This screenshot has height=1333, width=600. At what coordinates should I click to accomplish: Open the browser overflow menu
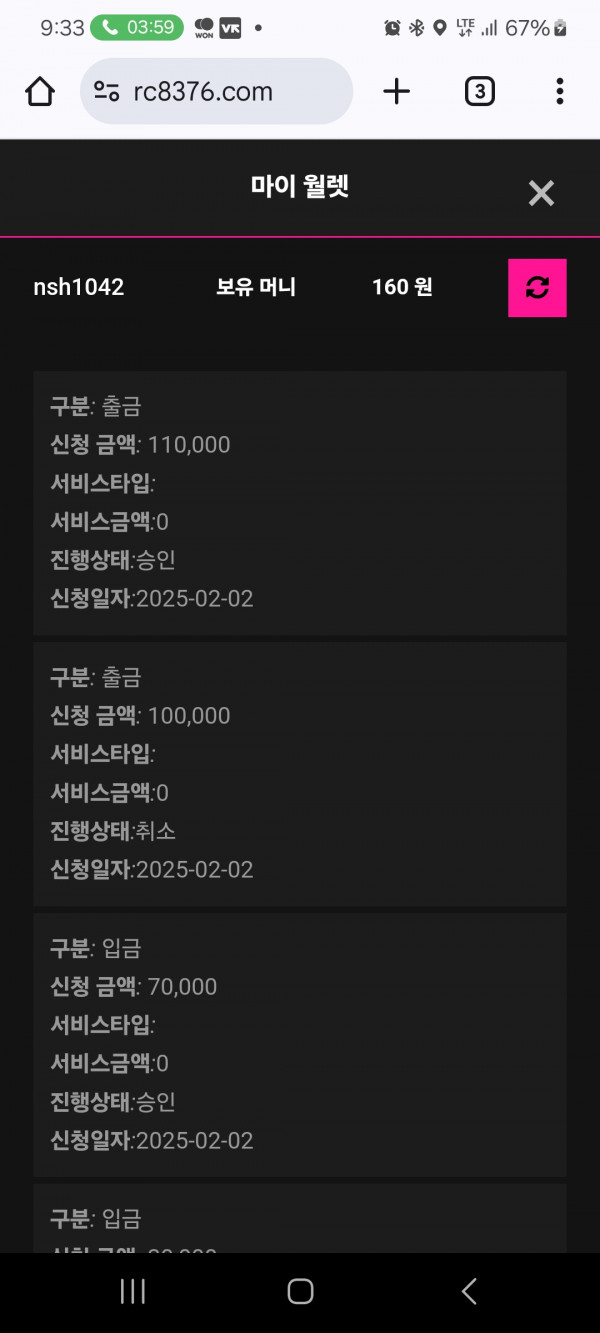click(x=559, y=92)
